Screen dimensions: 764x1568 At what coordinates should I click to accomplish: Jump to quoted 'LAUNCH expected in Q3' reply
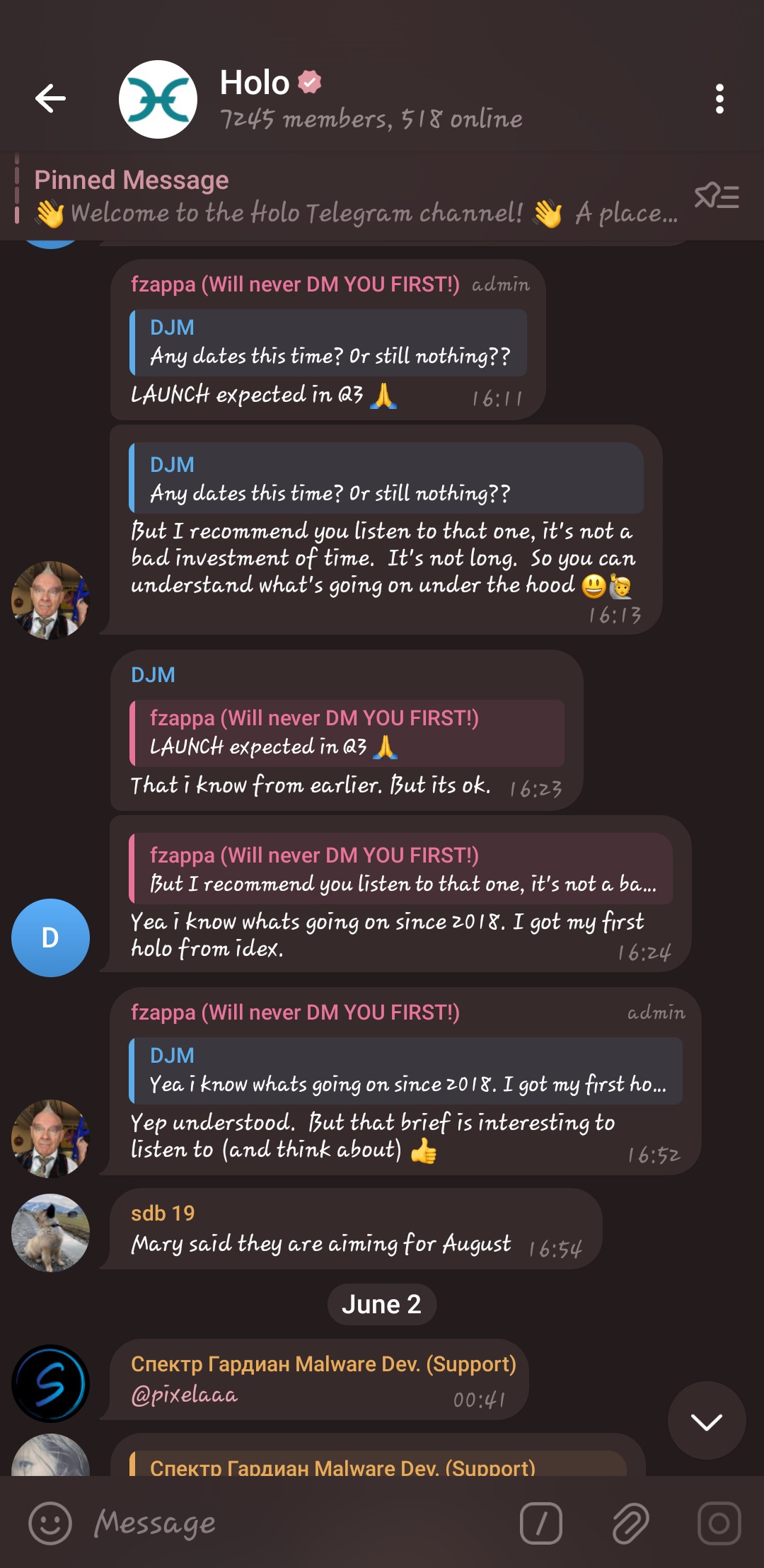point(347,733)
